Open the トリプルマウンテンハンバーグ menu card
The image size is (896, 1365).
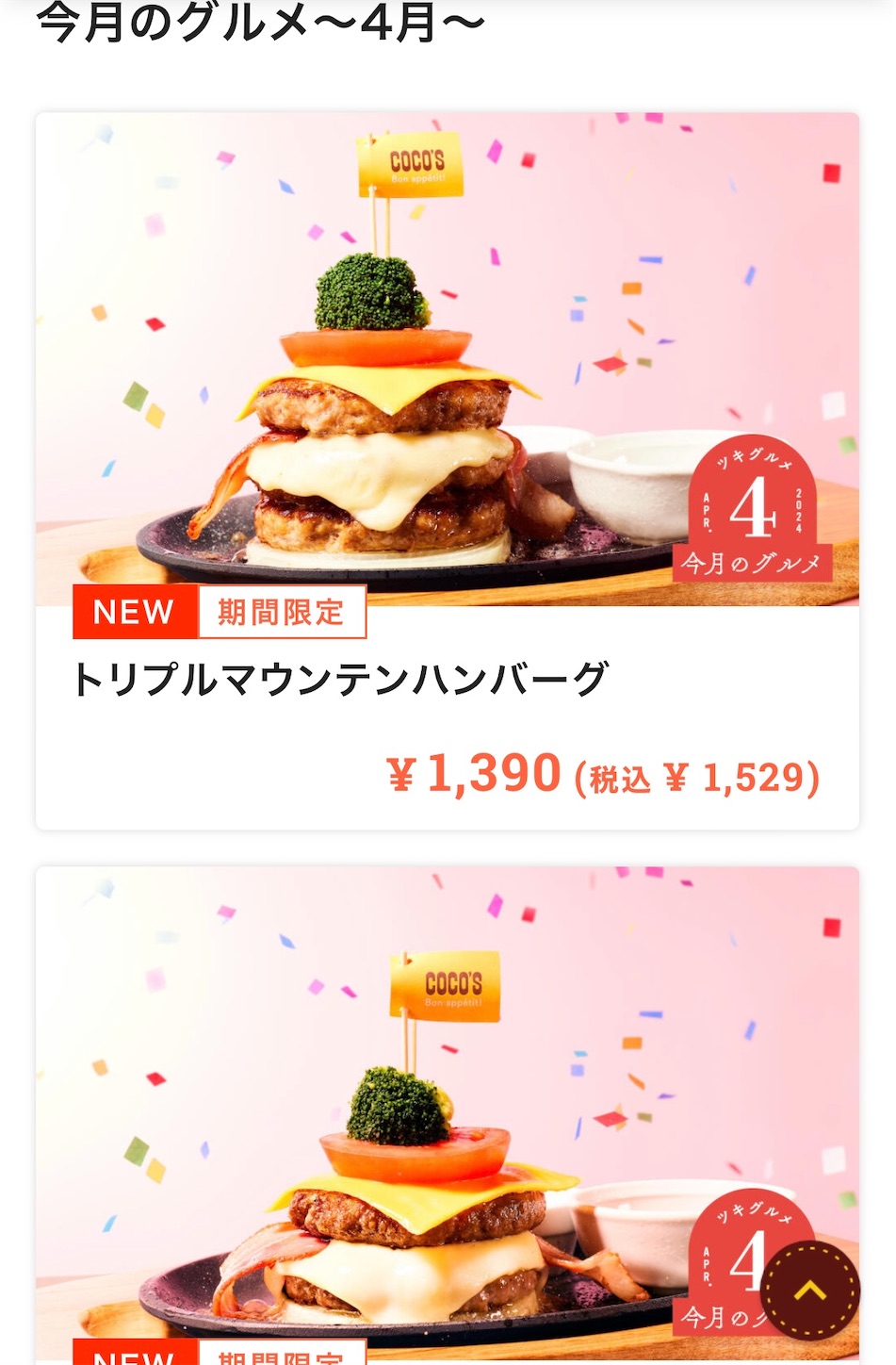(x=447, y=471)
